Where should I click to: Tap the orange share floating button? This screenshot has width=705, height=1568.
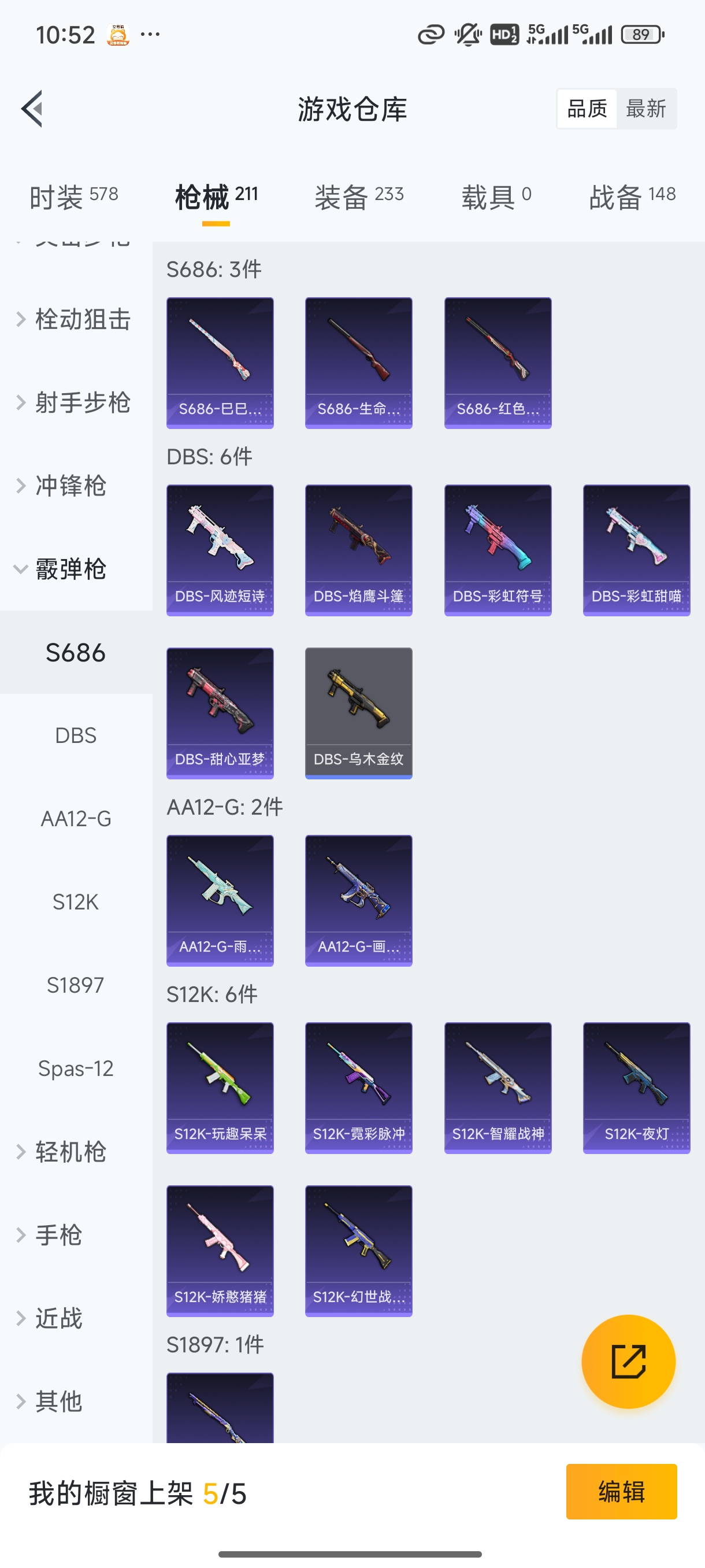click(x=628, y=1361)
